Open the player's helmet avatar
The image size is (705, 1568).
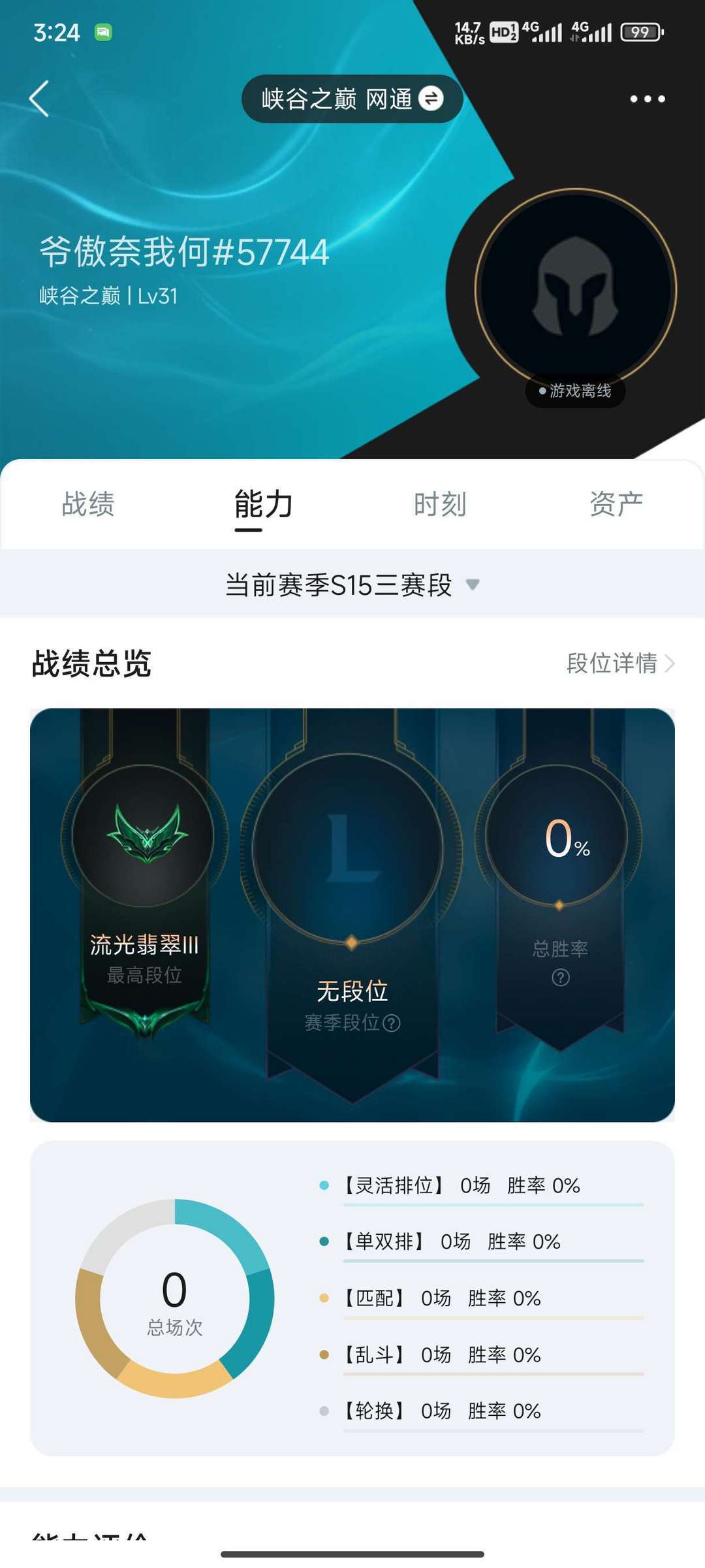[575, 288]
